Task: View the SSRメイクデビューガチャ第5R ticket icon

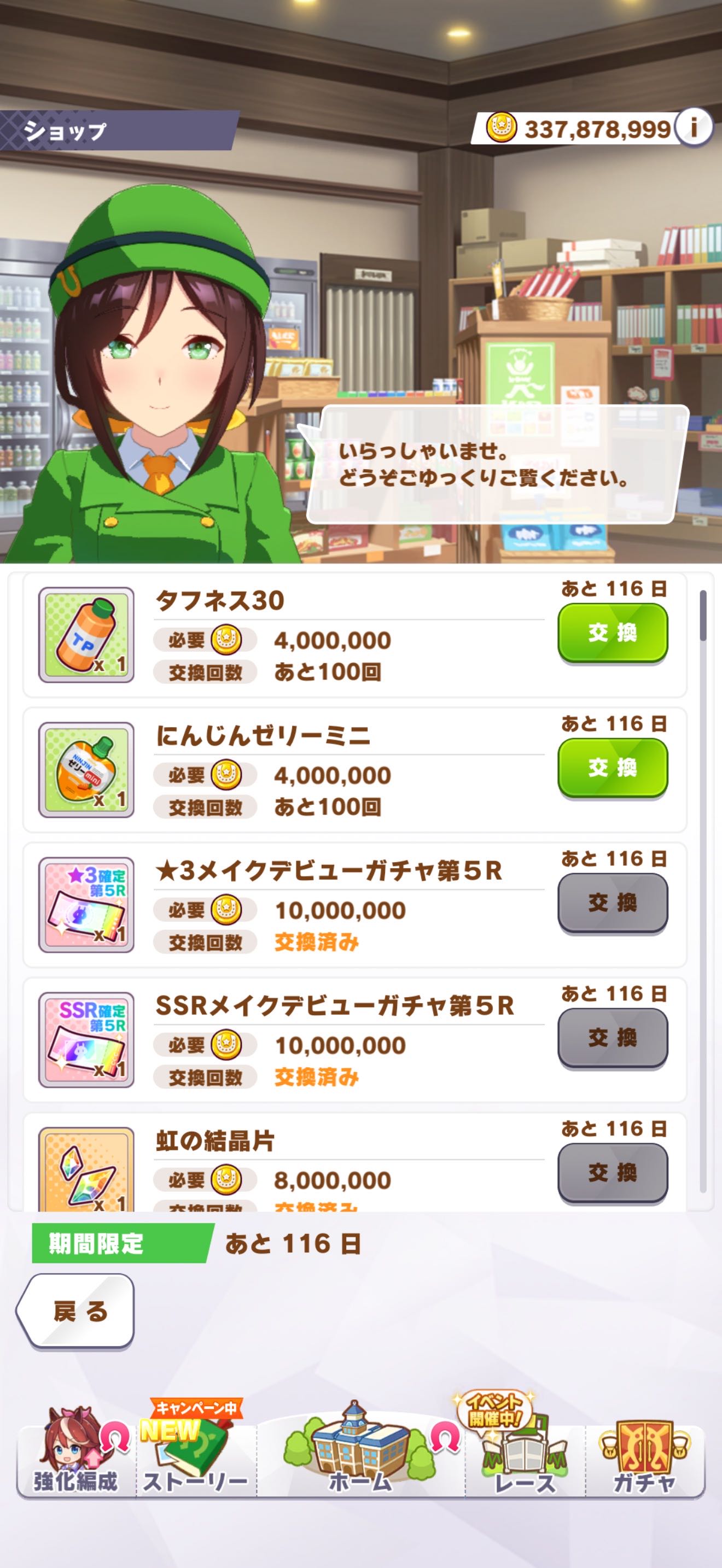Action: tap(86, 1040)
